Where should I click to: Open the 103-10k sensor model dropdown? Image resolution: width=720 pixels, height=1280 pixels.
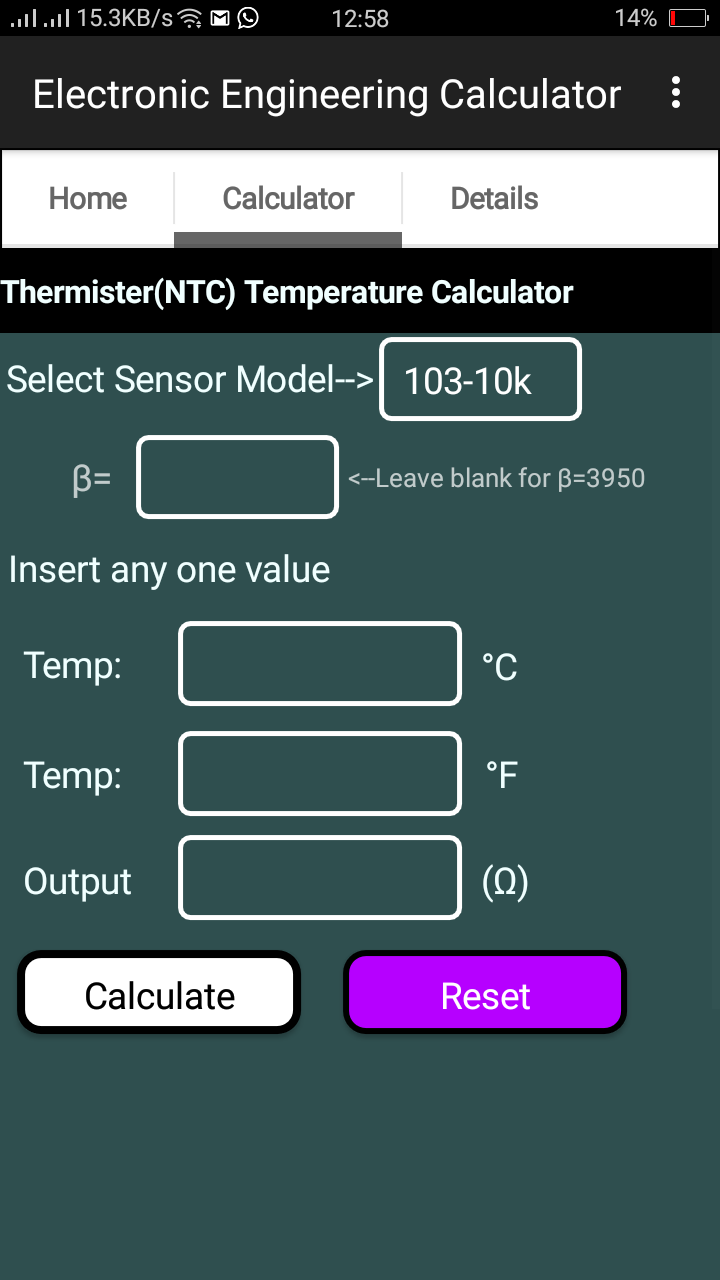(480, 380)
